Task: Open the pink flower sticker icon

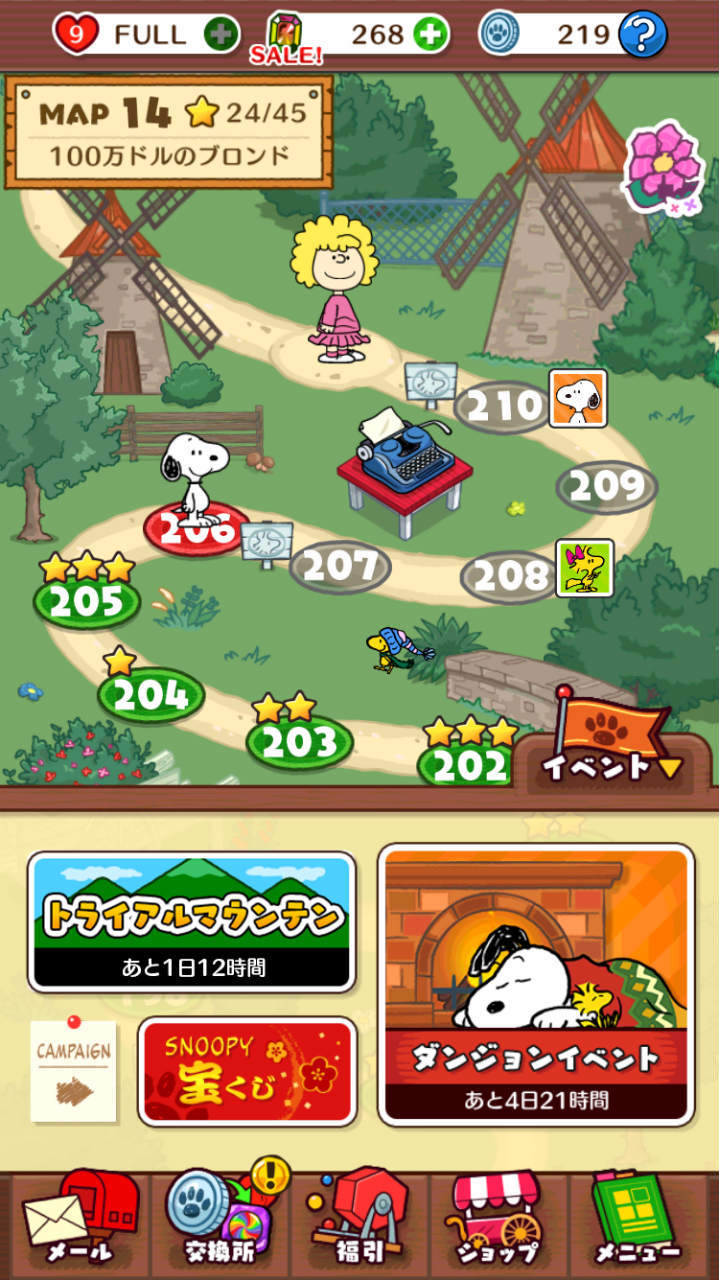Action: (x=662, y=166)
